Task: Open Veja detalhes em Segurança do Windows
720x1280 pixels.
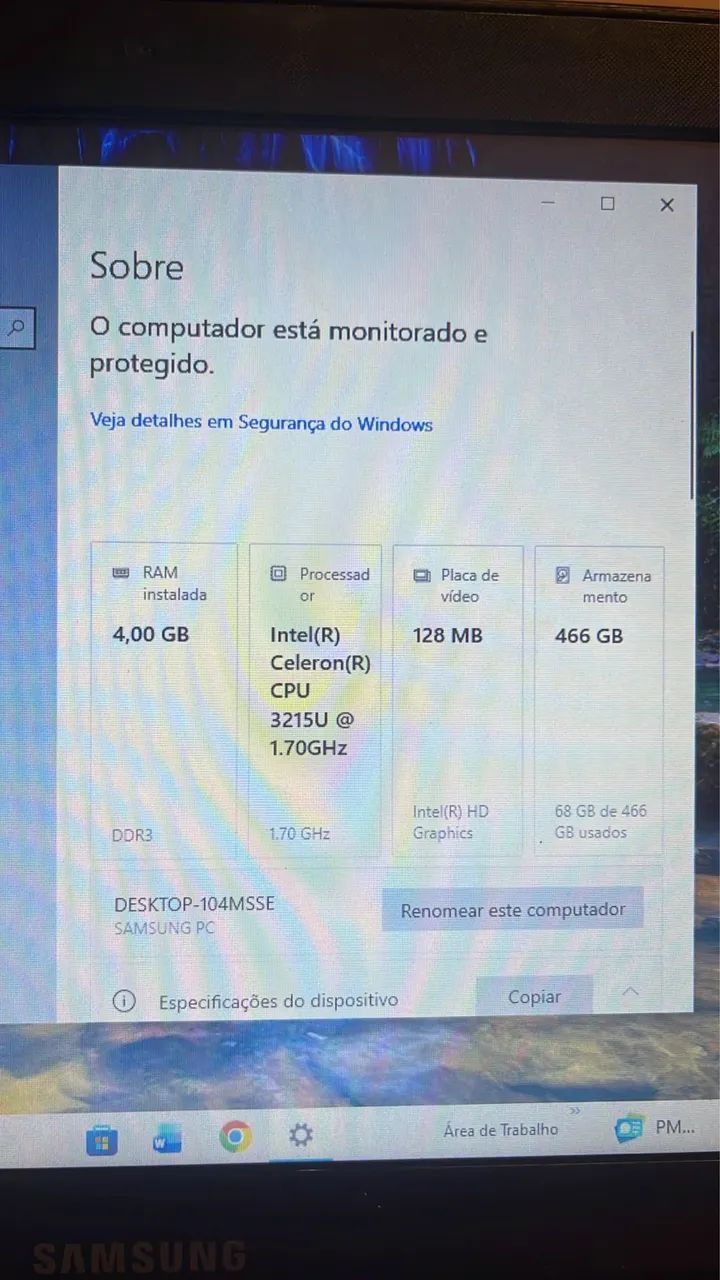Action: (x=261, y=423)
